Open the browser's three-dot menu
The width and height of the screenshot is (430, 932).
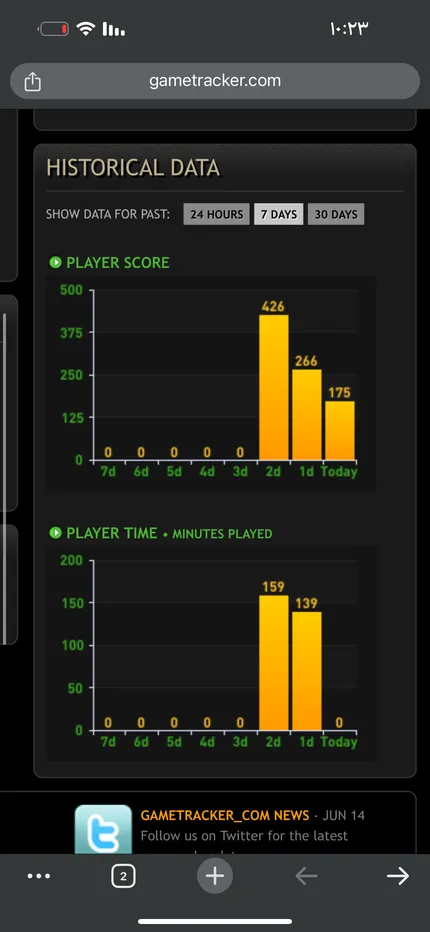(x=39, y=876)
